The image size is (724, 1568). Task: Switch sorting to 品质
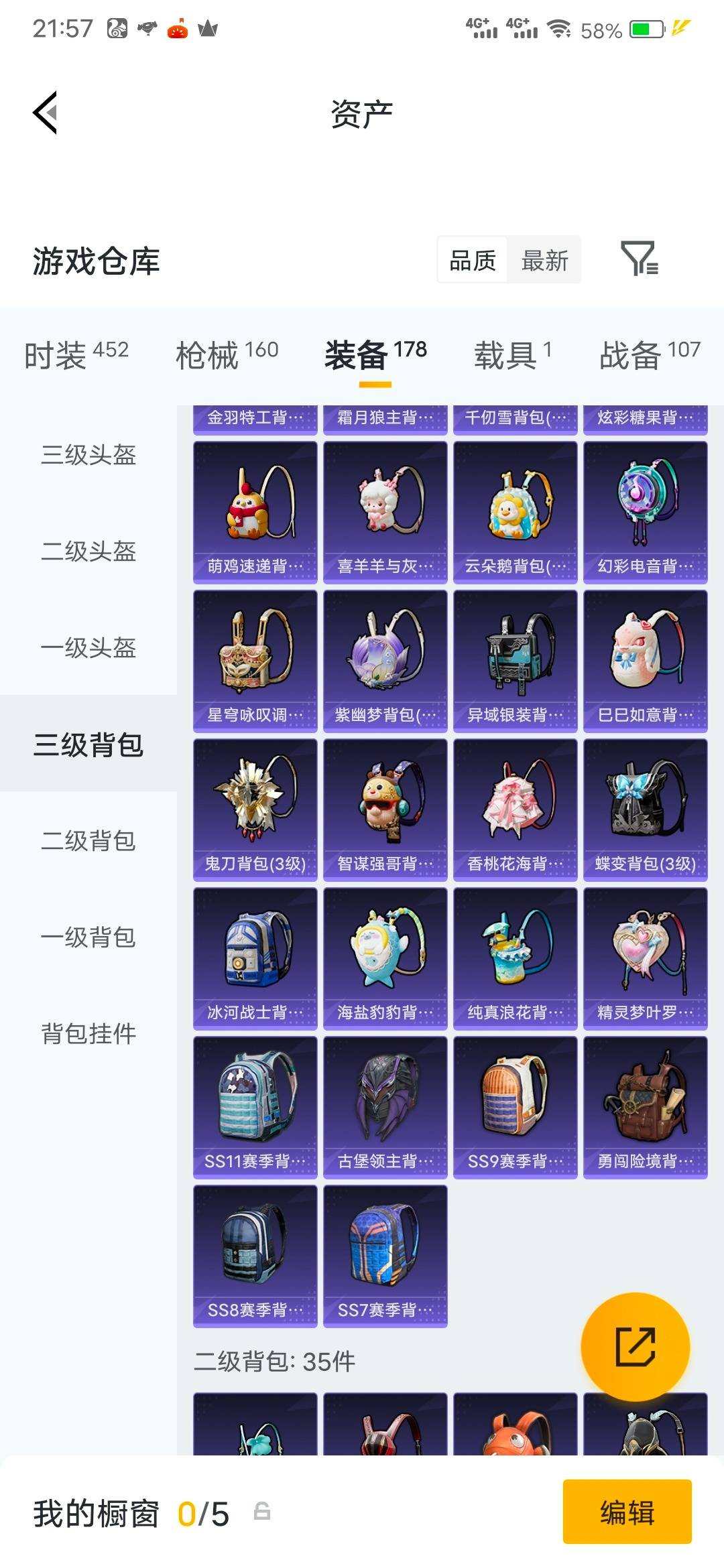471,261
